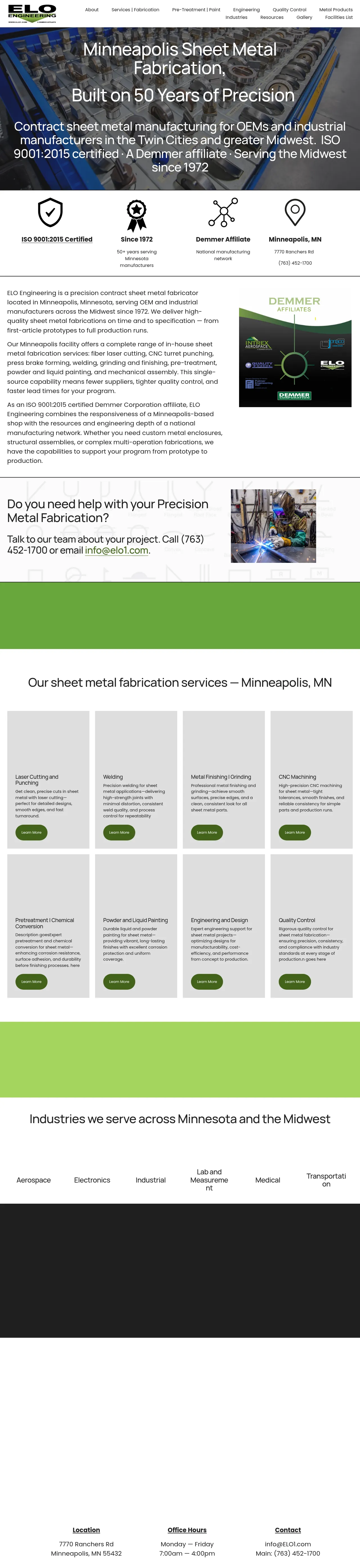Open Services | Fabrication navigation item

point(135,10)
